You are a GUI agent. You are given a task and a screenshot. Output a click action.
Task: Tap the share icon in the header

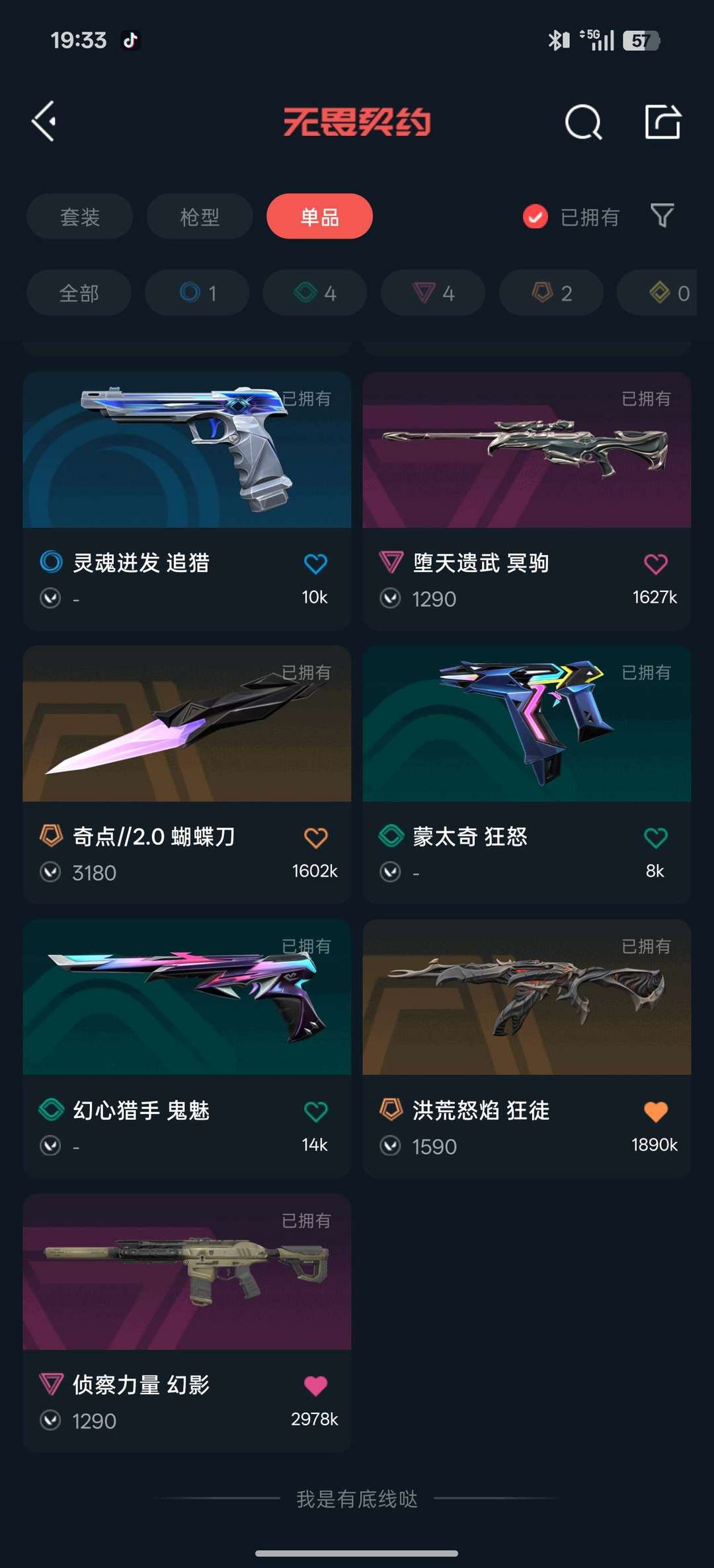pyautogui.click(x=662, y=122)
